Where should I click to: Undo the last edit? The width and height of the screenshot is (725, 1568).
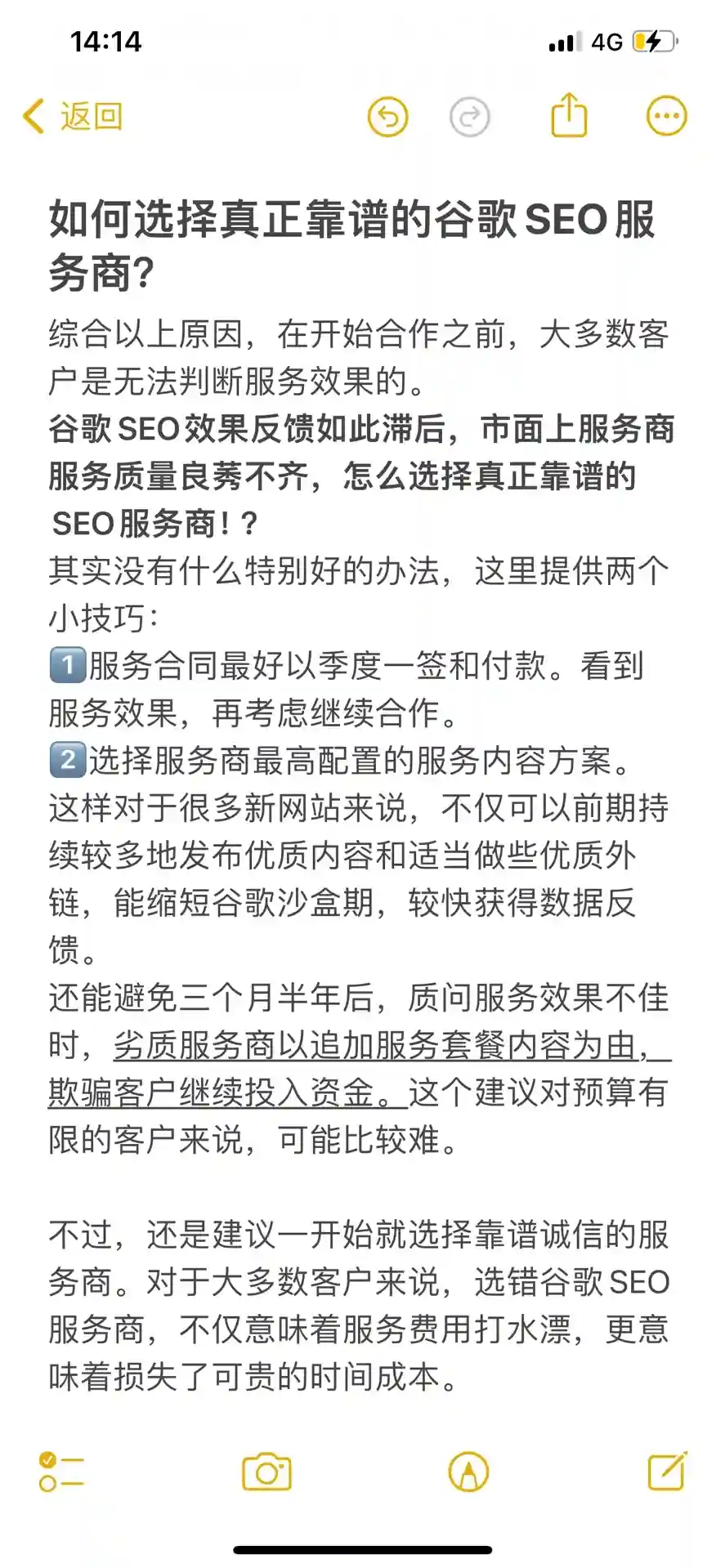(387, 117)
